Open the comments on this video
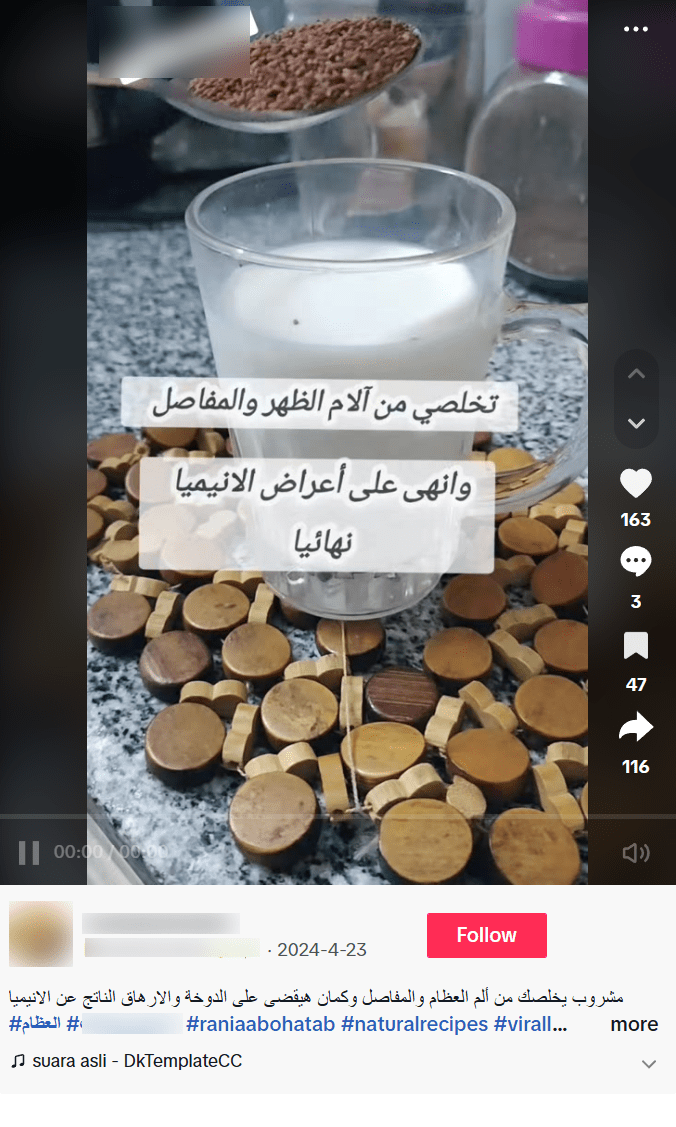 [636, 563]
